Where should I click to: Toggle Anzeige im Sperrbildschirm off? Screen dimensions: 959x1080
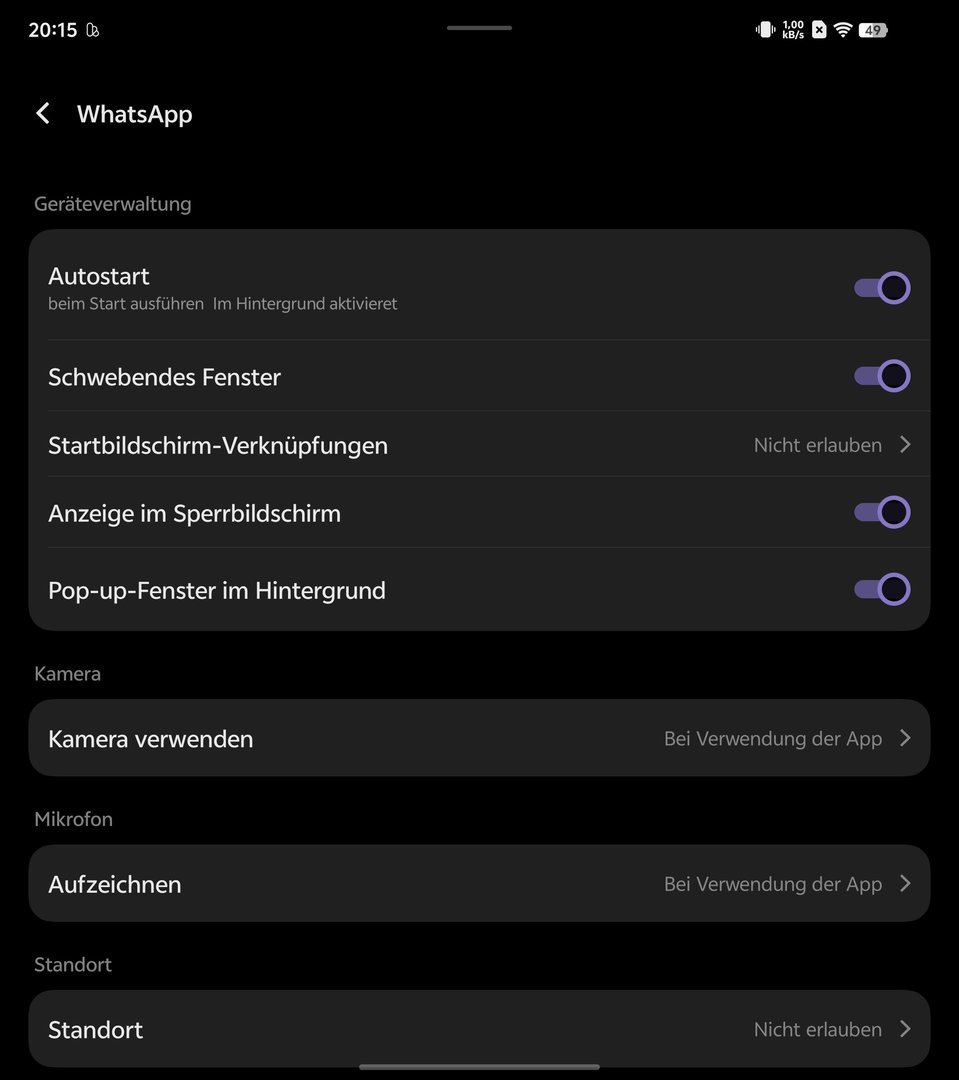click(881, 513)
